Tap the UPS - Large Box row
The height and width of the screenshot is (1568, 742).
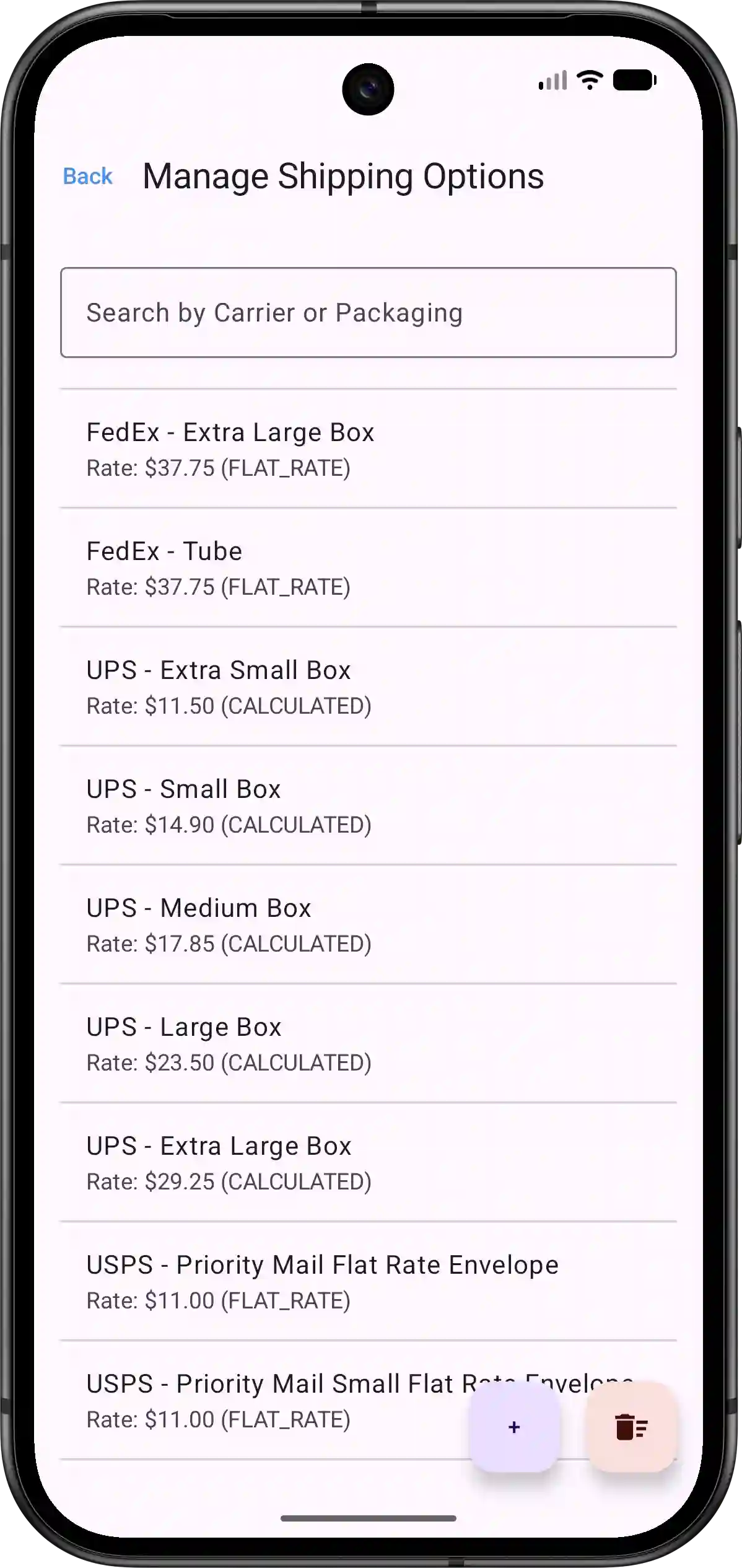click(x=368, y=1043)
